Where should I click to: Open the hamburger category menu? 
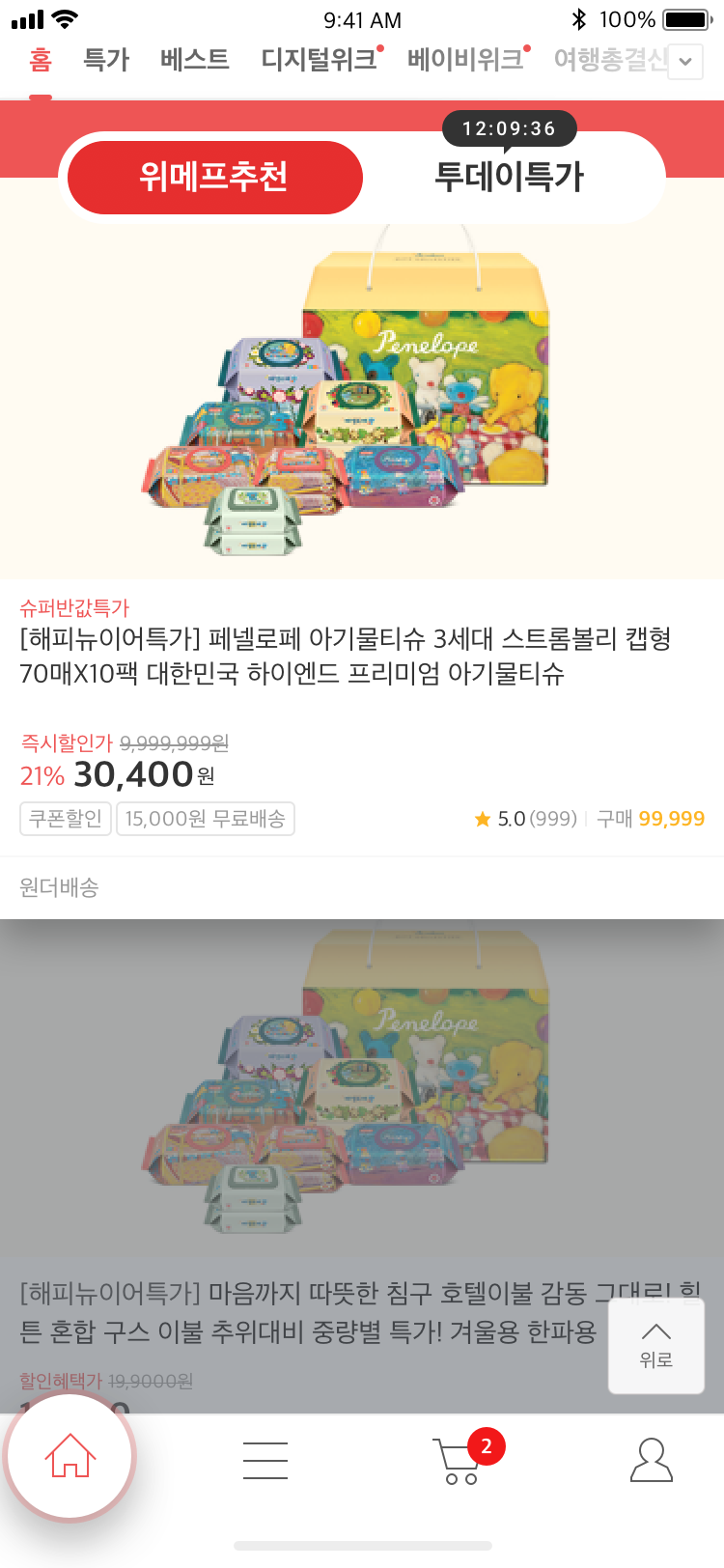pos(265,1460)
